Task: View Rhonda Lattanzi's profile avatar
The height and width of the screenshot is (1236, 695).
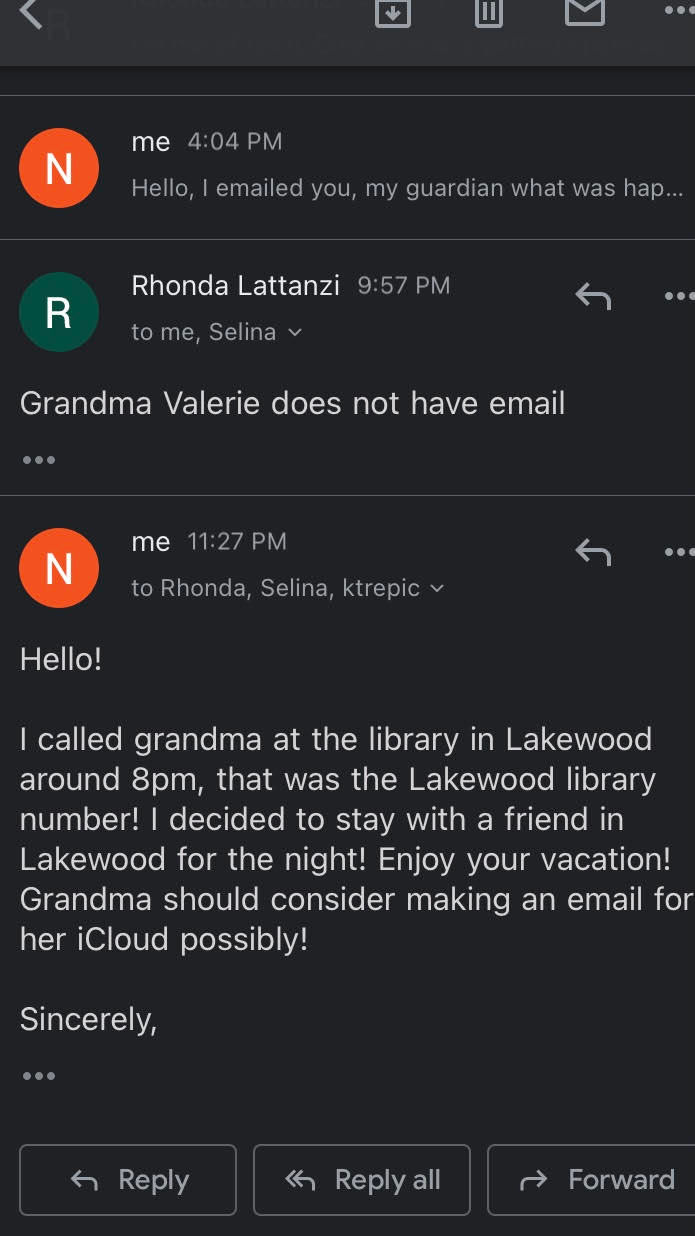Action: [59, 312]
